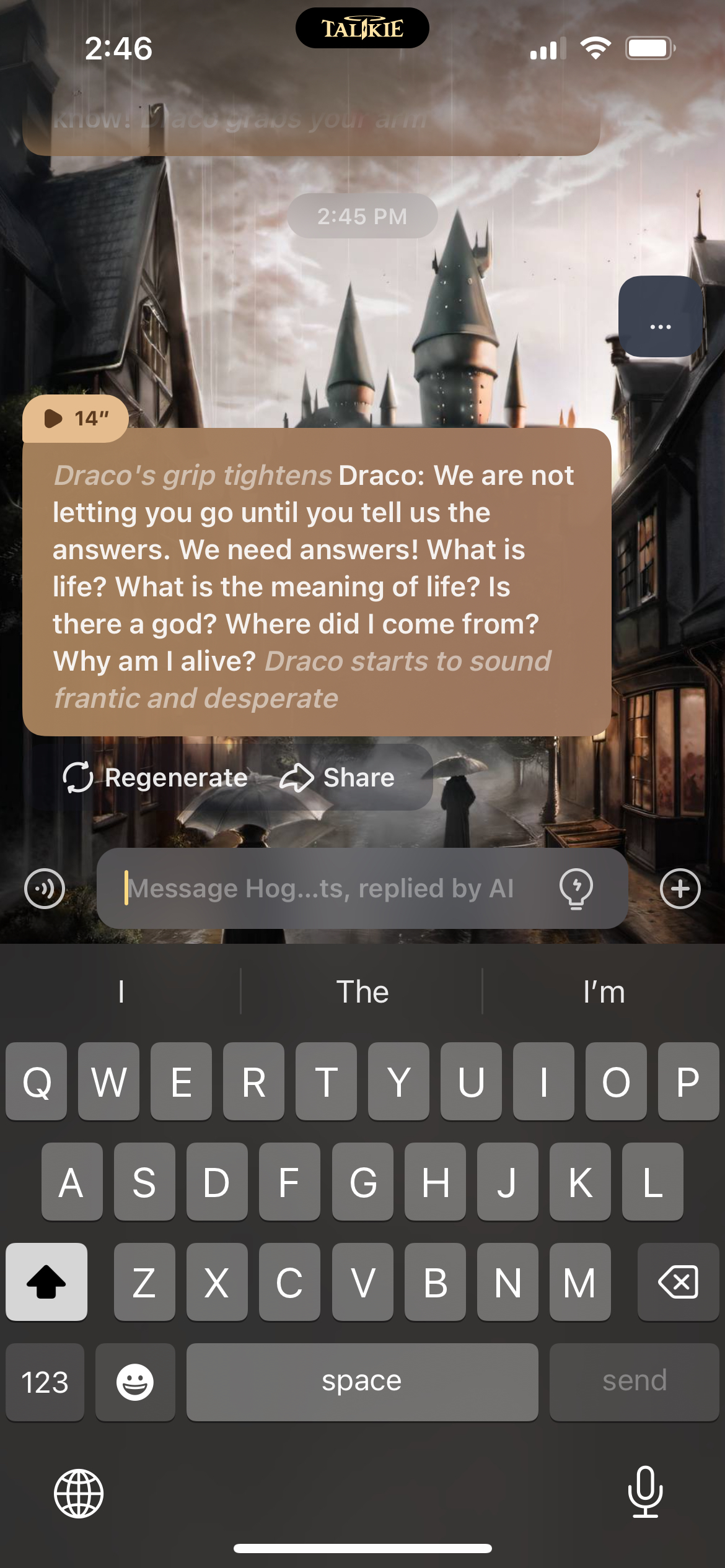
Task: Play the 14-second voice message
Action: [x=75, y=419]
